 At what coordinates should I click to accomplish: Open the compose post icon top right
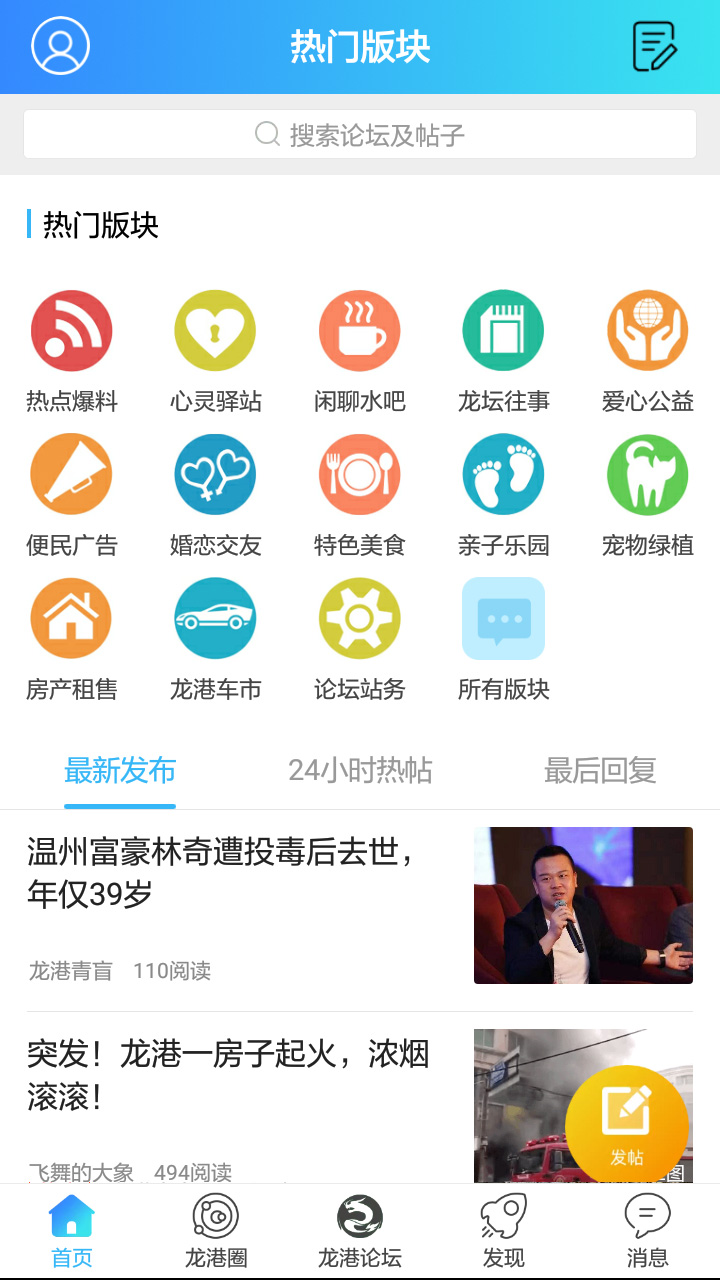click(x=651, y=46)
